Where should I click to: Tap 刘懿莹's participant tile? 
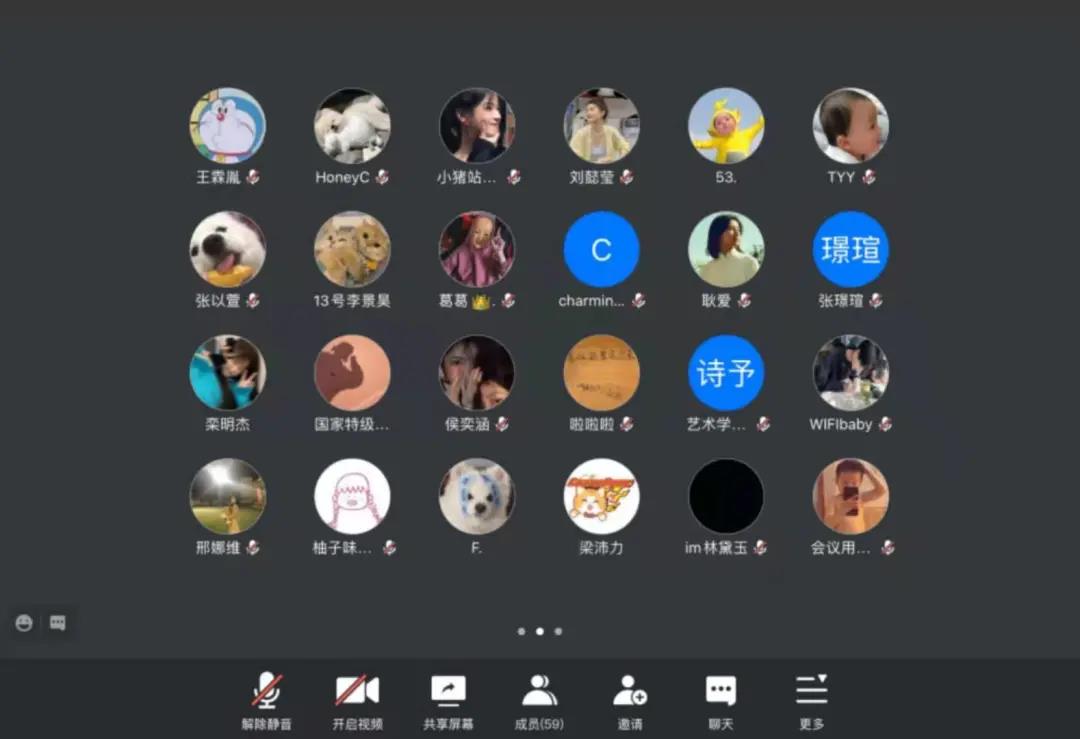(601, 126)
